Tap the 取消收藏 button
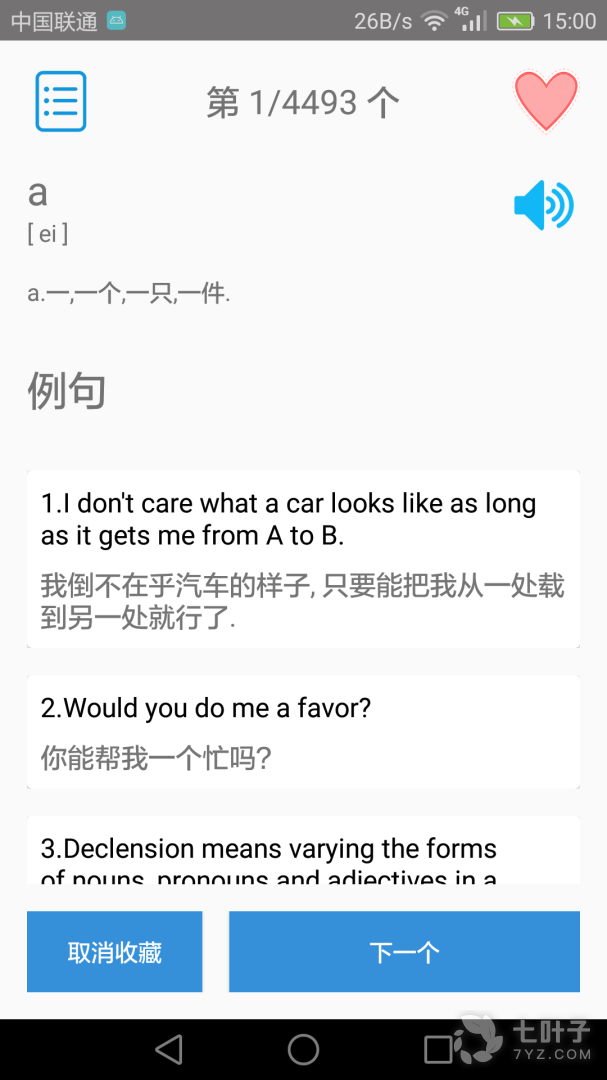This screenshot has height=1080, width=607. coord(114,952)
